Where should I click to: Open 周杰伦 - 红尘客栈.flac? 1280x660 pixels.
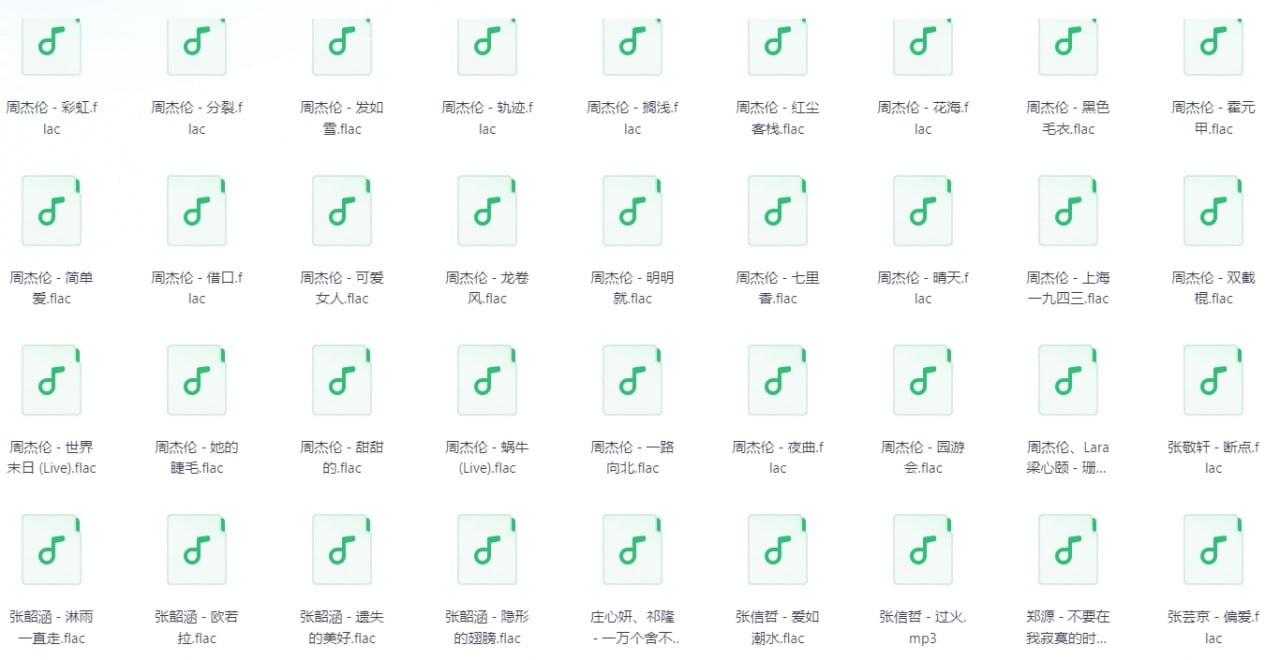pos(777,45)
